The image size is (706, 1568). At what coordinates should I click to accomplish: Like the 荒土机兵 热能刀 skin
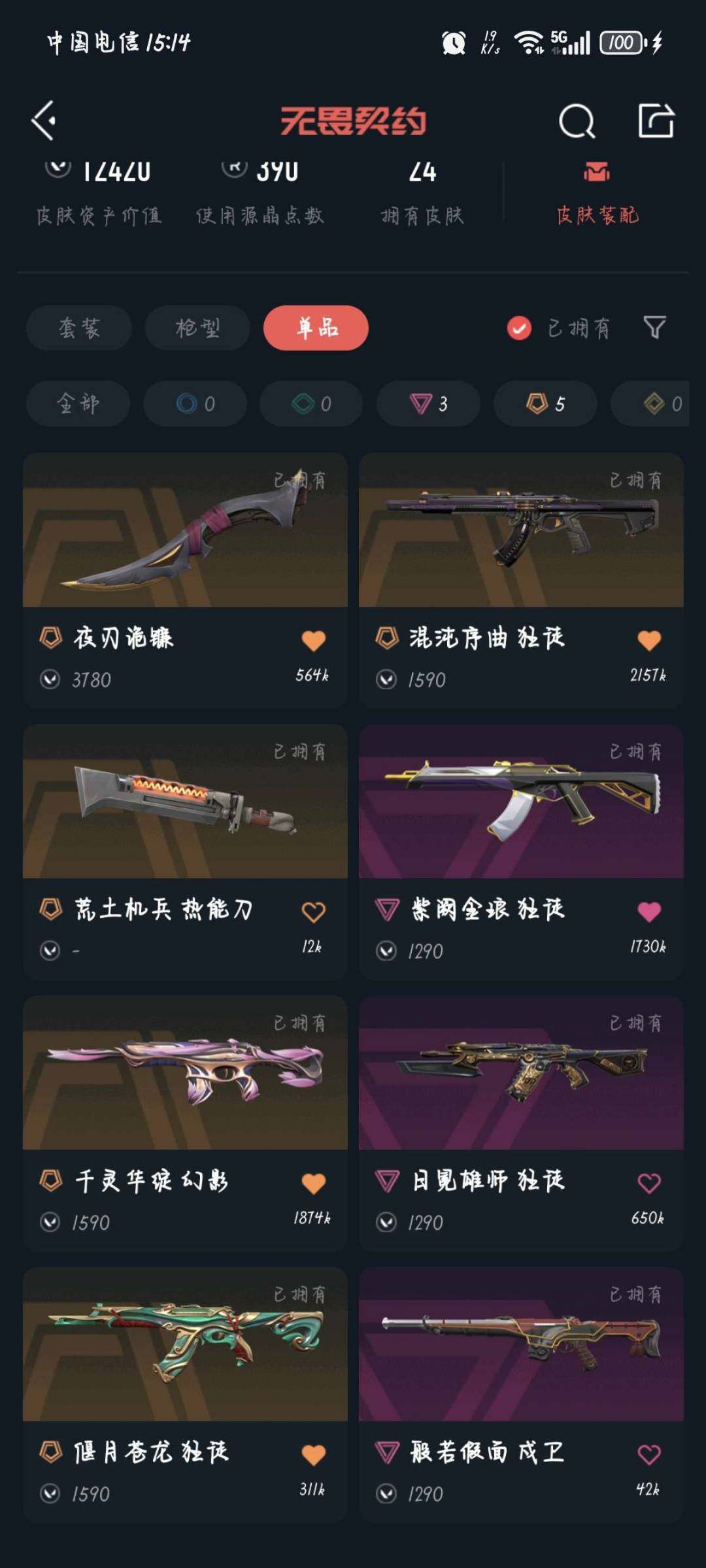point(313,912)
